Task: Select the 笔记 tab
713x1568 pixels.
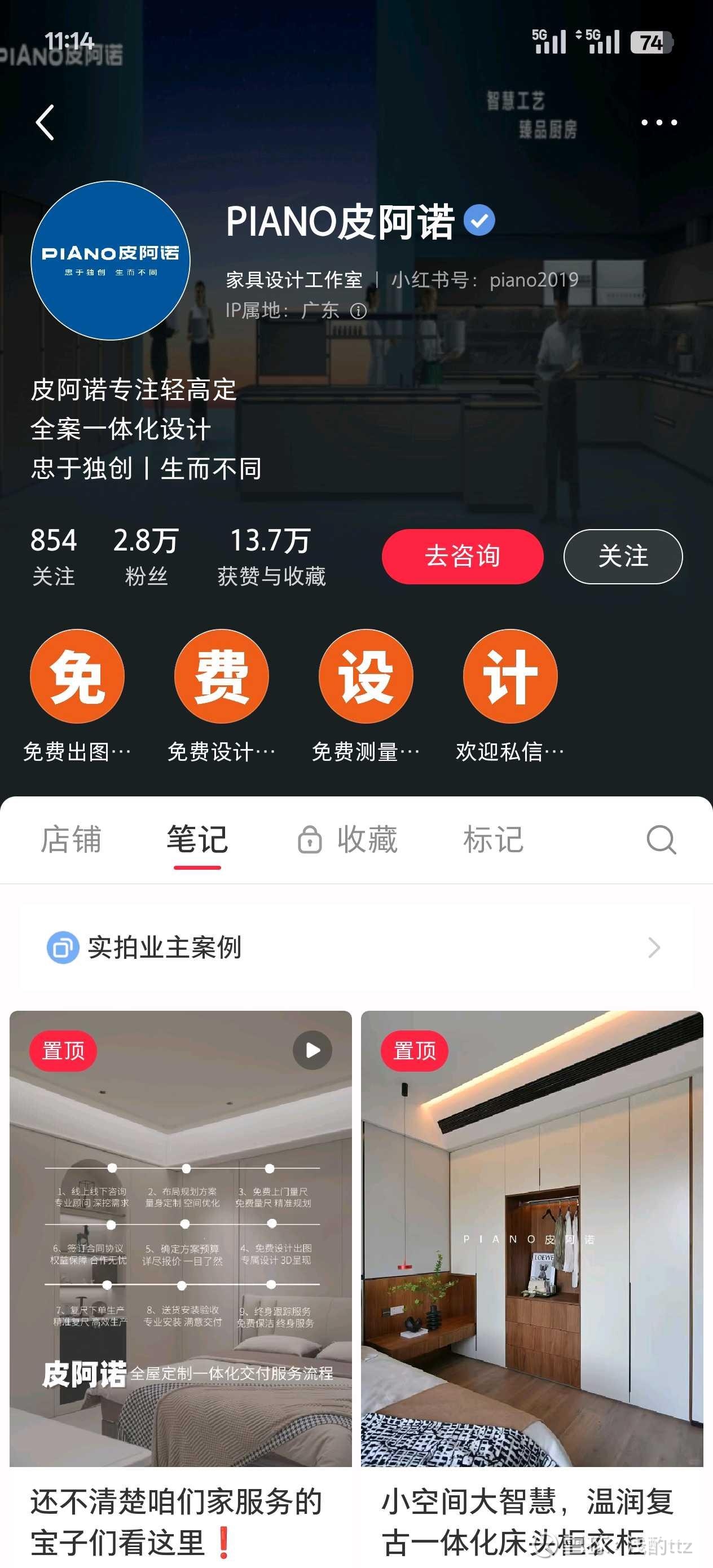Action: tap(197, 839)
